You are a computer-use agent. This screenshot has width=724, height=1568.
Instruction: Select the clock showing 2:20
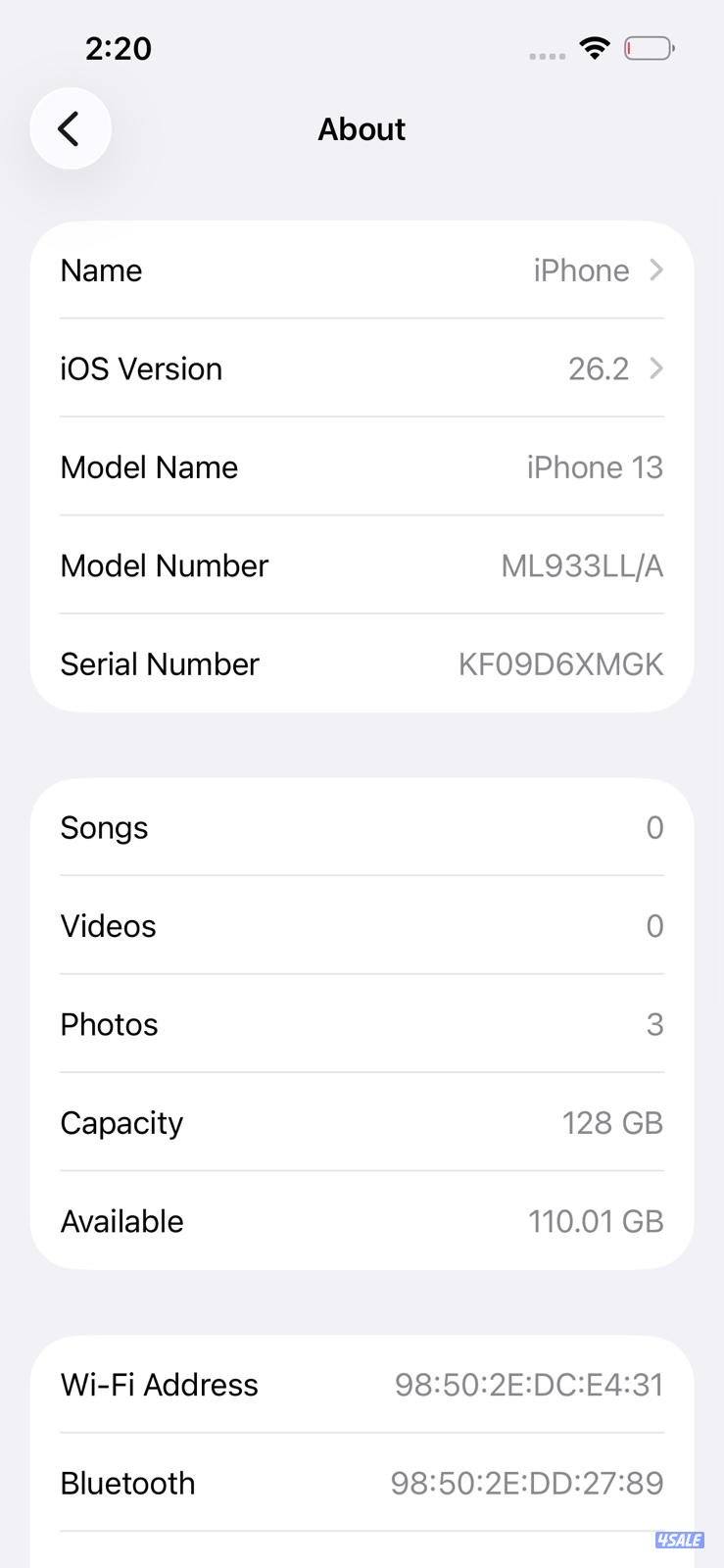119,48
